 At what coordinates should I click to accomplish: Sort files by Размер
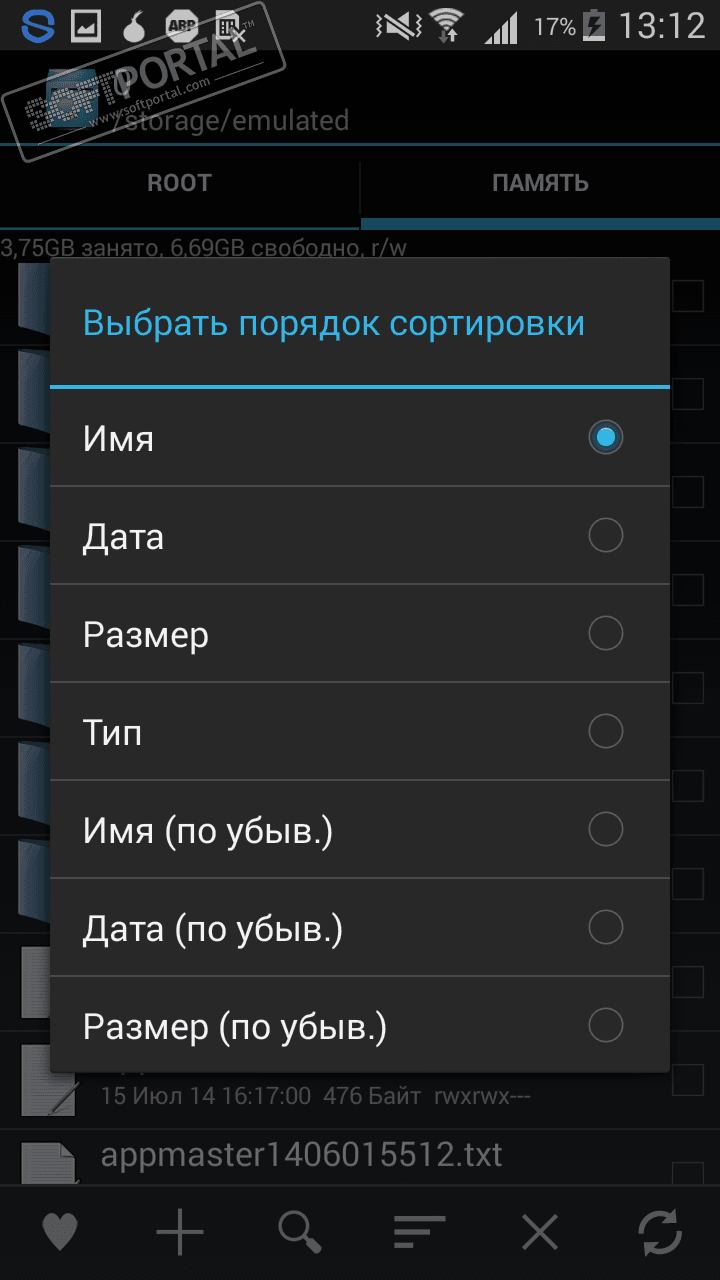(359, 634)
